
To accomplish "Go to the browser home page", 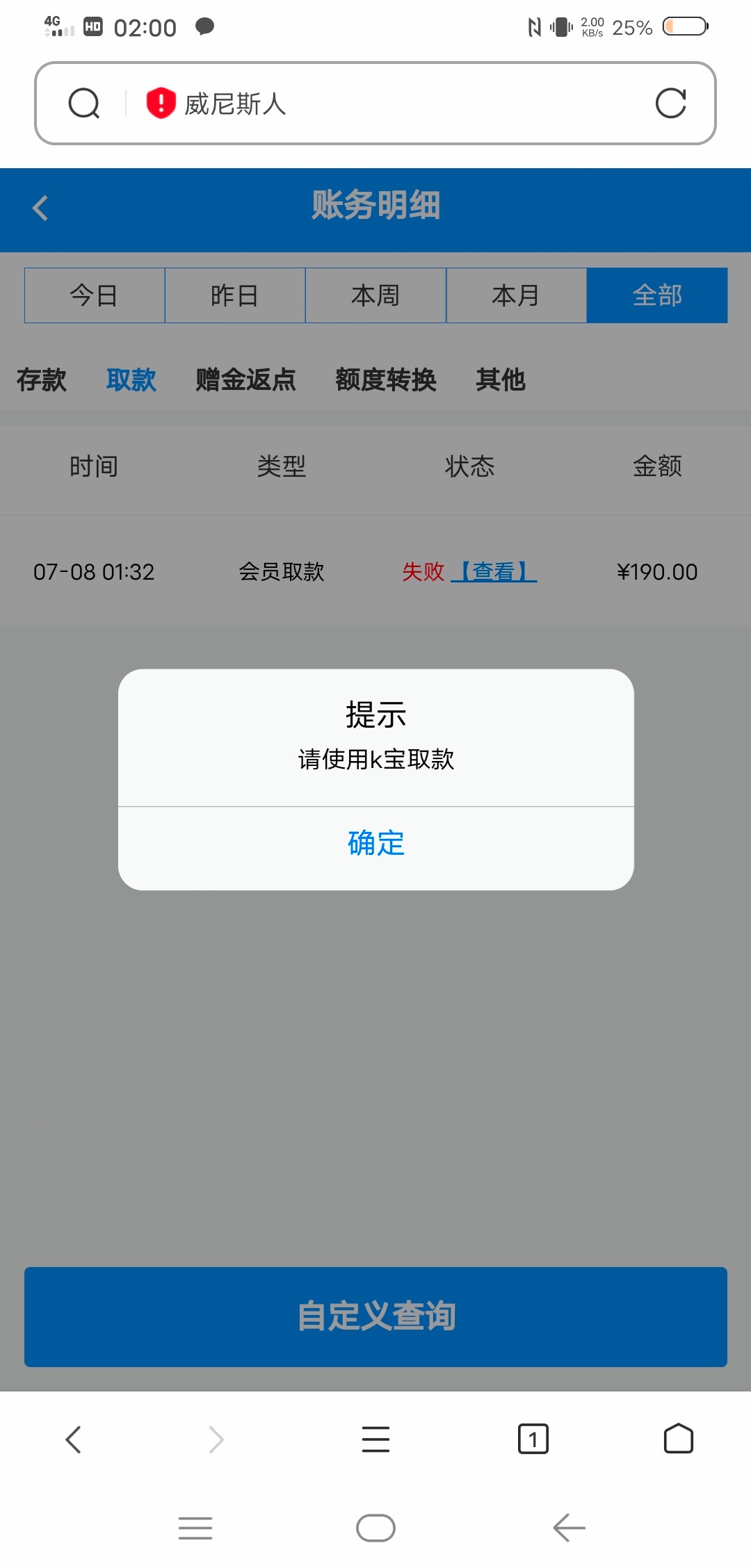I will click(x=678, y=1439).
